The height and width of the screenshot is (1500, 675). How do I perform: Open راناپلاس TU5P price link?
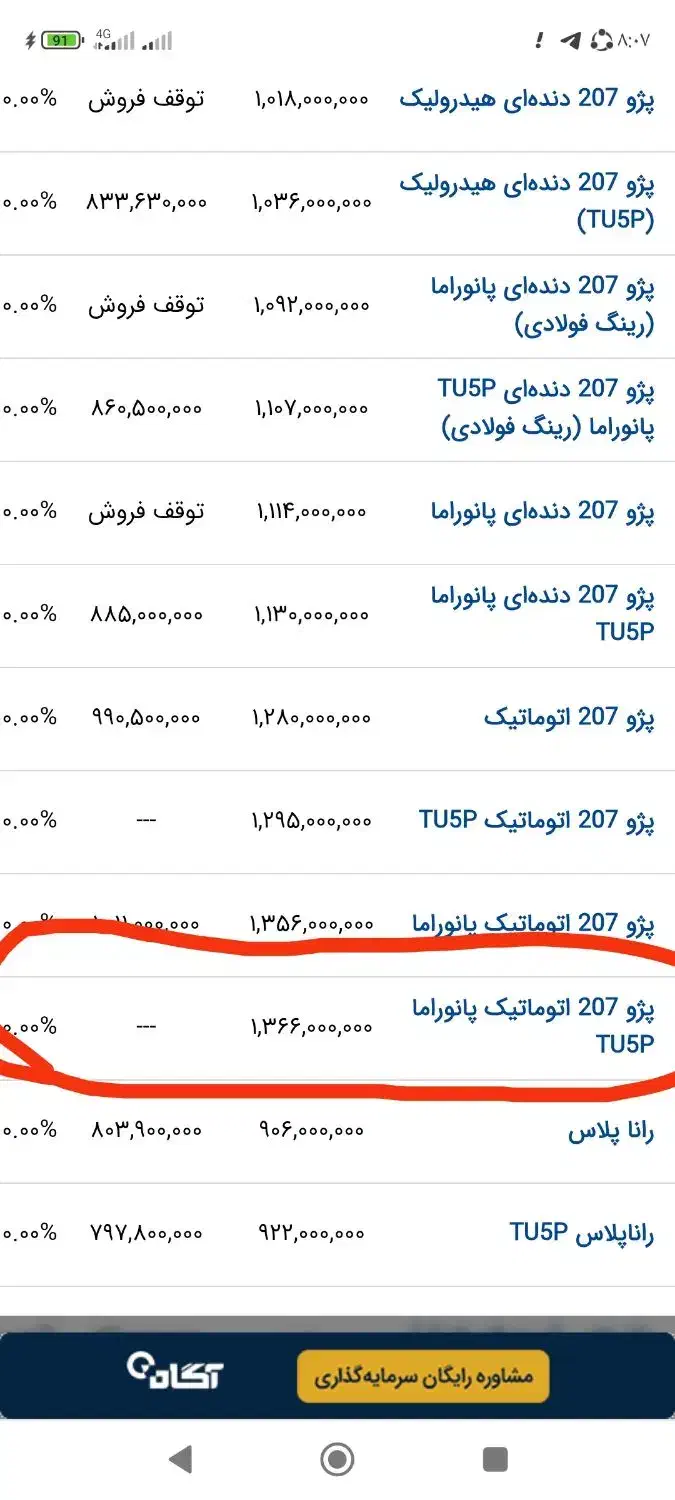(x=581, y=1233)
